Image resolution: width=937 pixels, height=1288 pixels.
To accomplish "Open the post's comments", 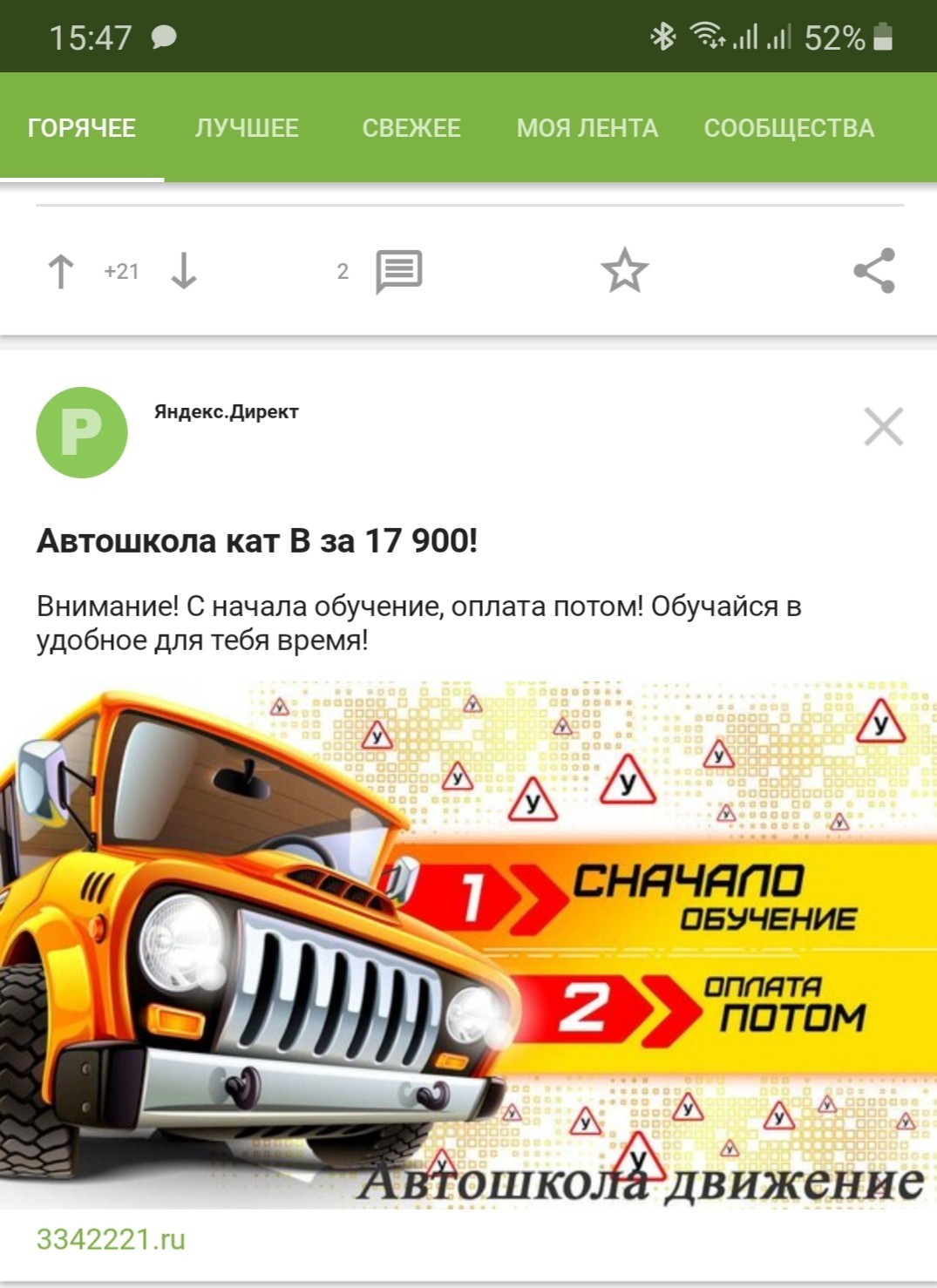I will [398, 271].
